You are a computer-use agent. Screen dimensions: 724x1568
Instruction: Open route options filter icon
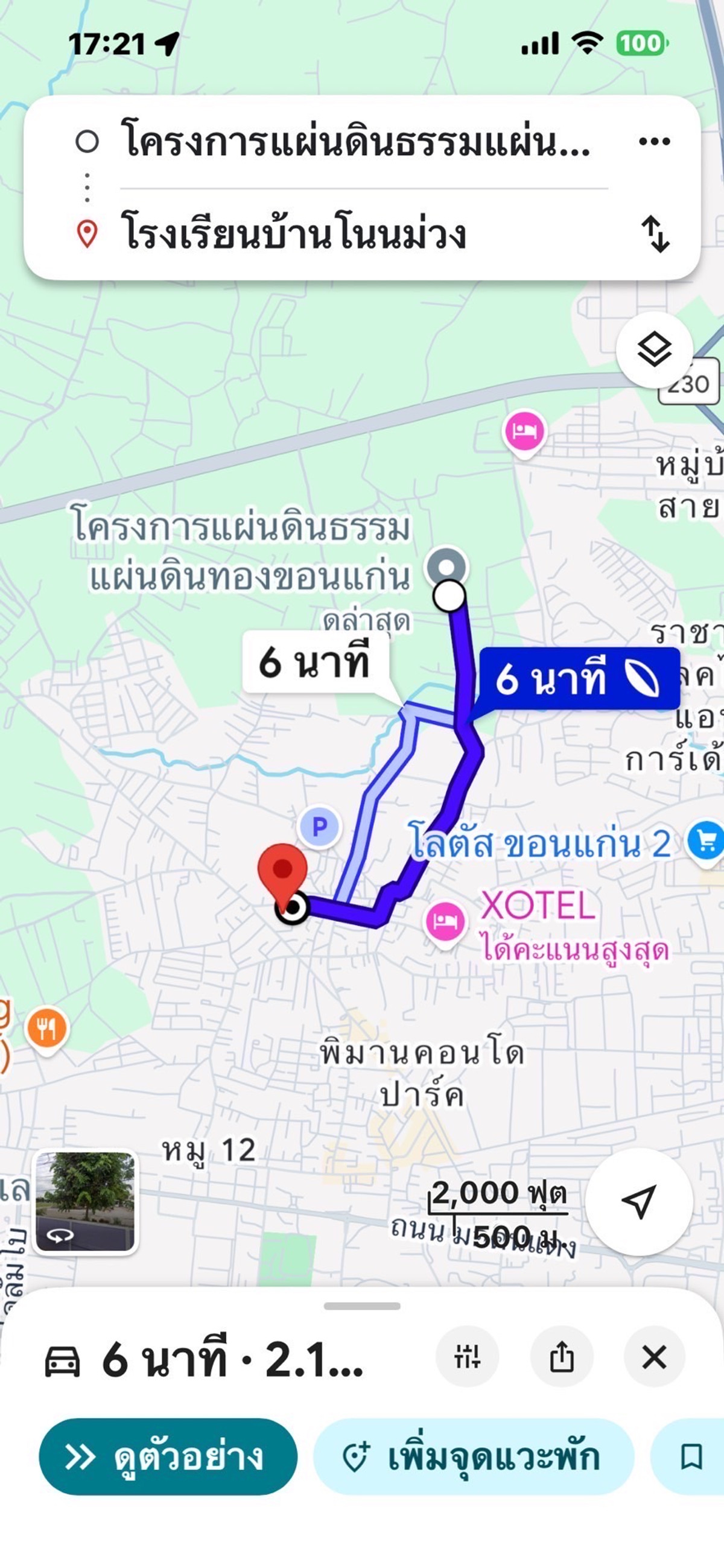tap(467, 1357)
